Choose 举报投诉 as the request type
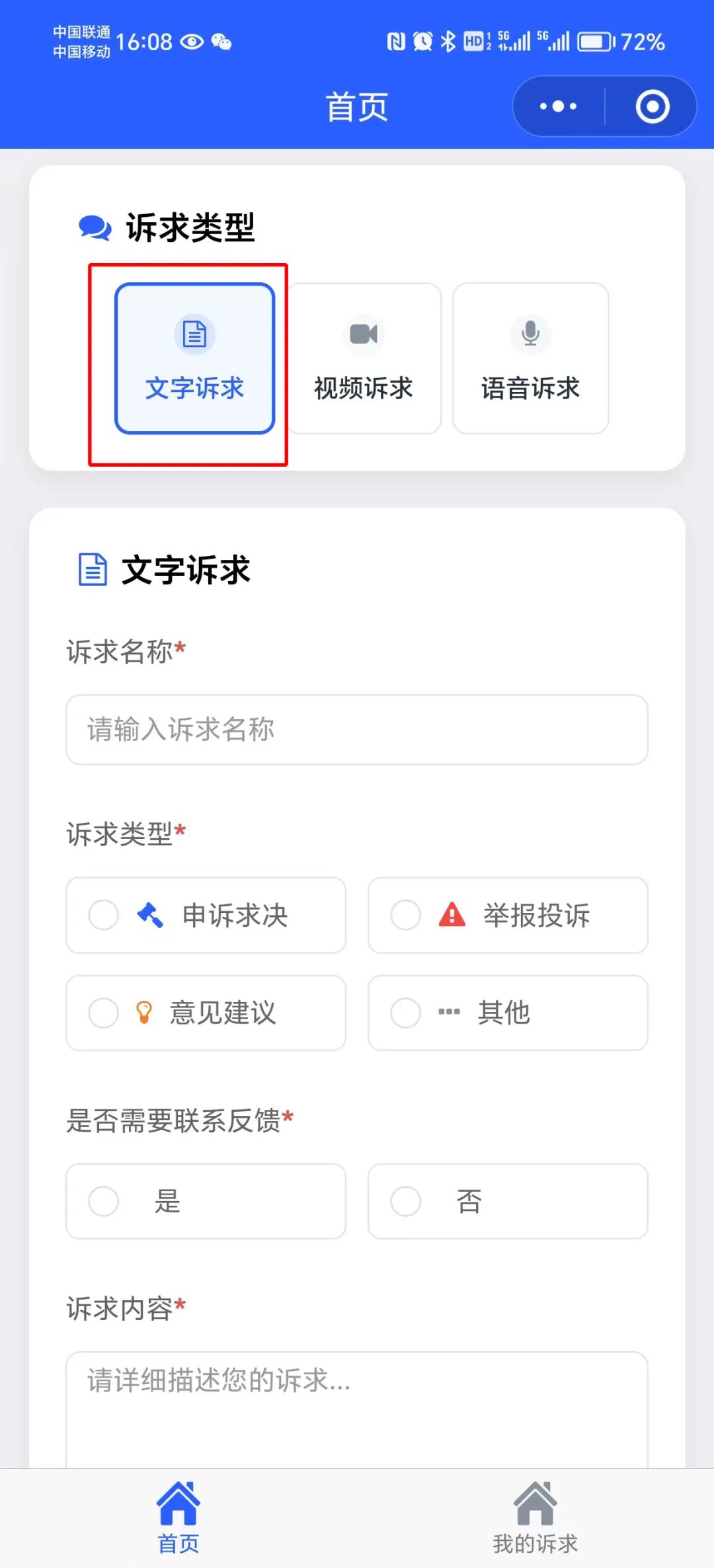This screenshot has width=714, height=1568. 508,916
